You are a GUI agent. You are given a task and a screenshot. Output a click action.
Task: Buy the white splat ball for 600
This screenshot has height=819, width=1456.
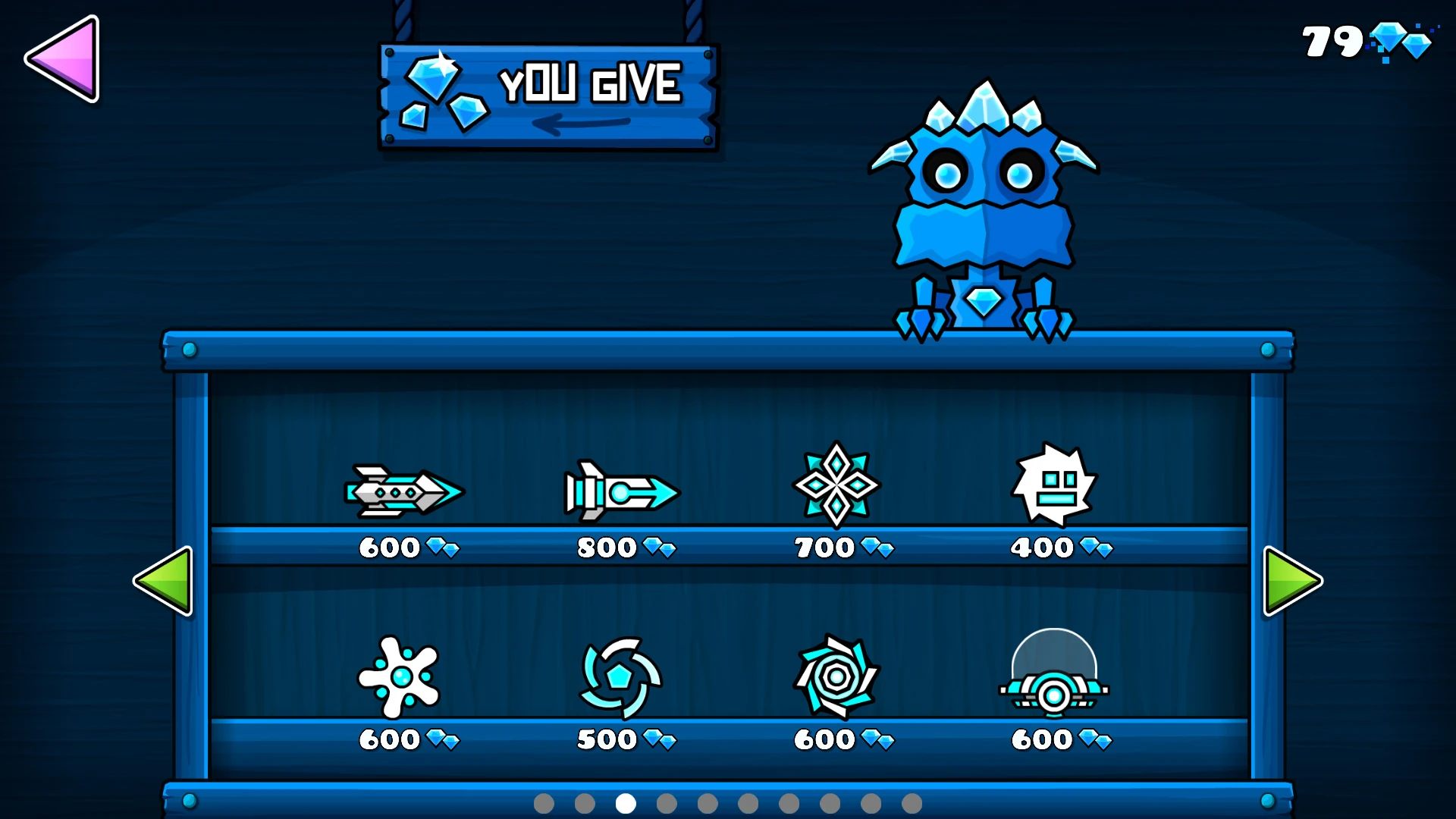[x=400, y=676]
